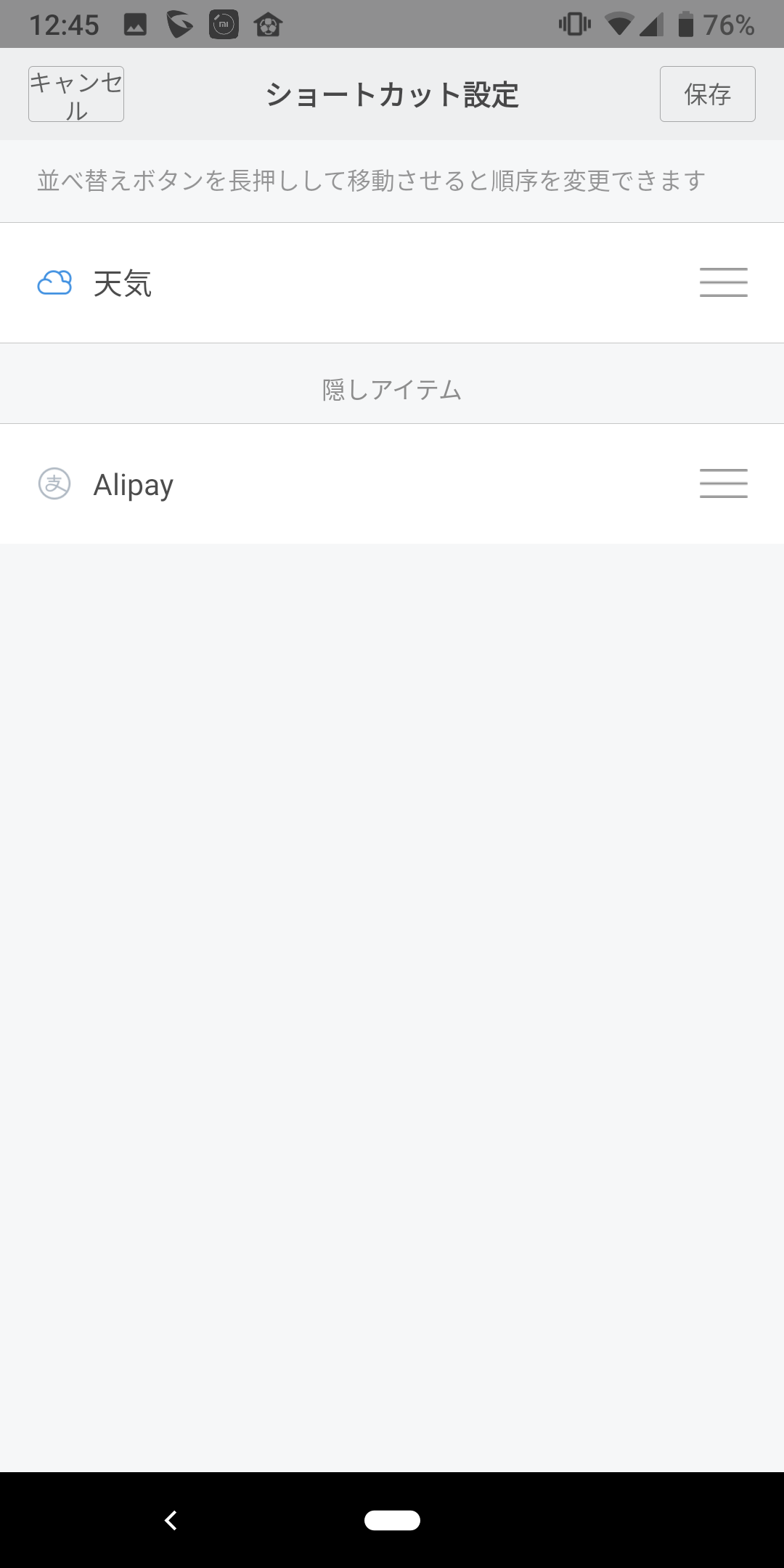Tap the キャンセル button
Viewport: 784px width, 1568px height.
click(x=76, y=94)
